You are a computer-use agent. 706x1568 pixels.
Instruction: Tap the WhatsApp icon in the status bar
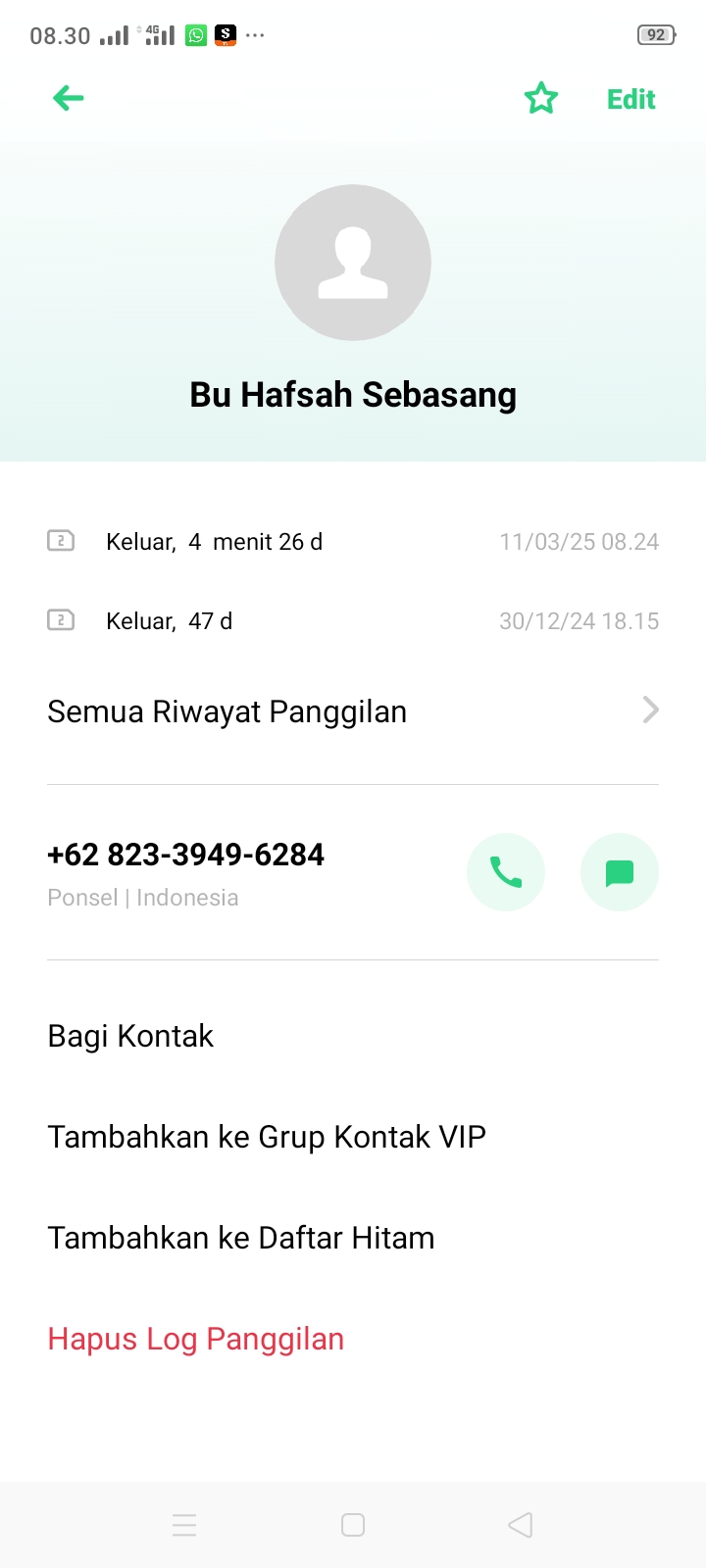tap(196, 34)
